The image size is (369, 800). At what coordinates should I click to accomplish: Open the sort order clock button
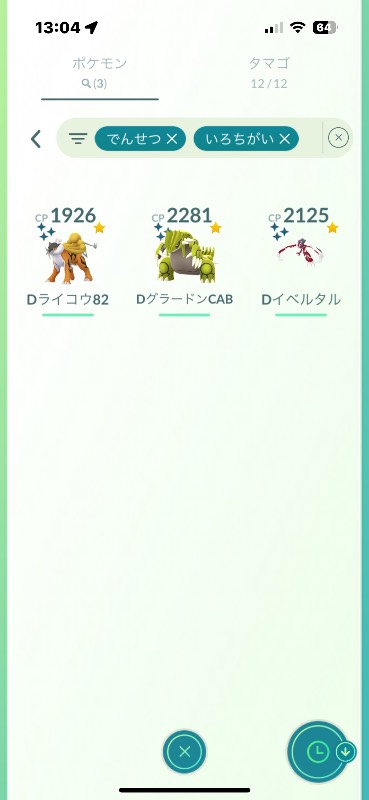tap(318, 752)
